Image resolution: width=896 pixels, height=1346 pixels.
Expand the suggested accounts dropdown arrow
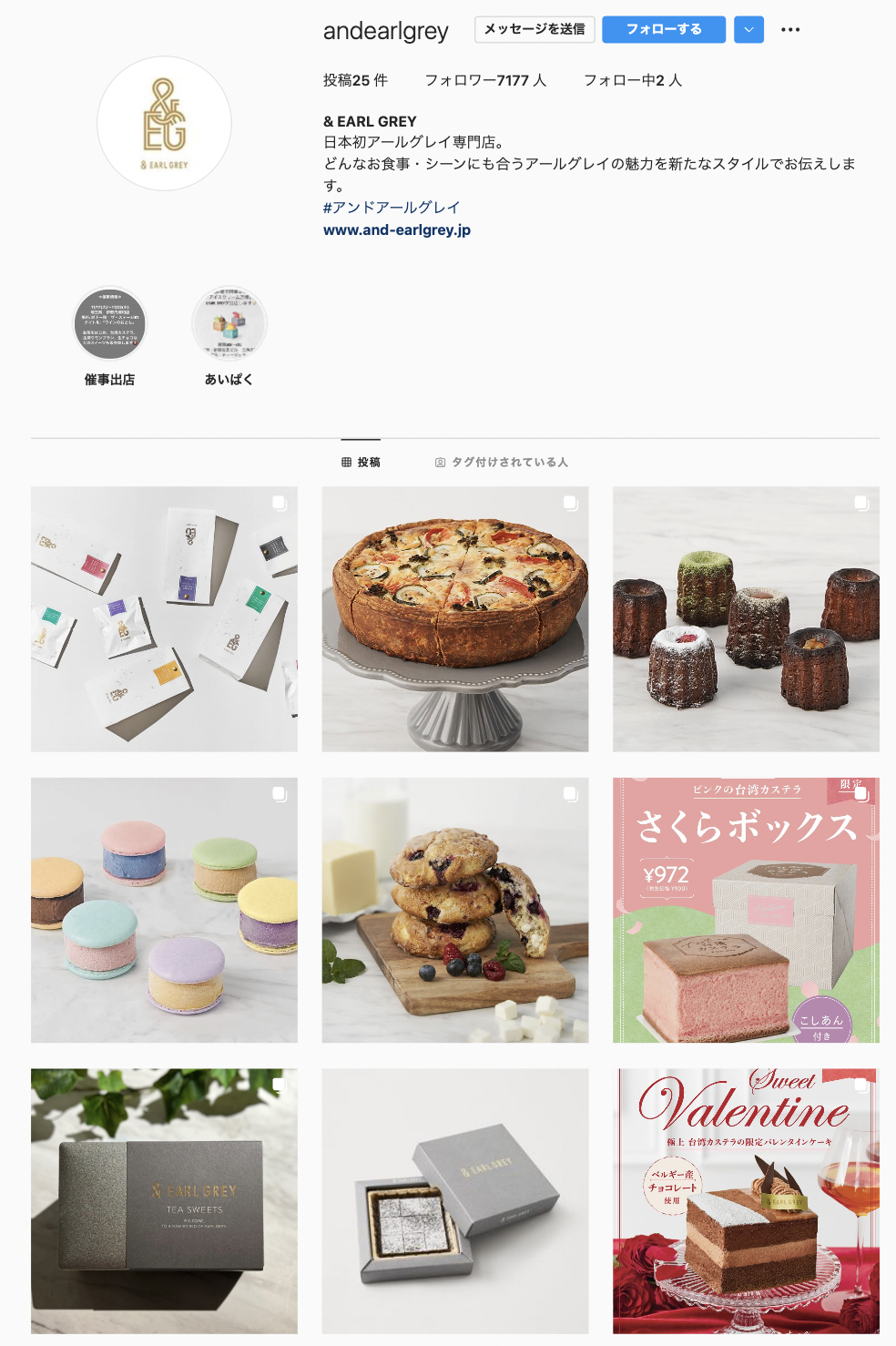[x=748, y=29]
